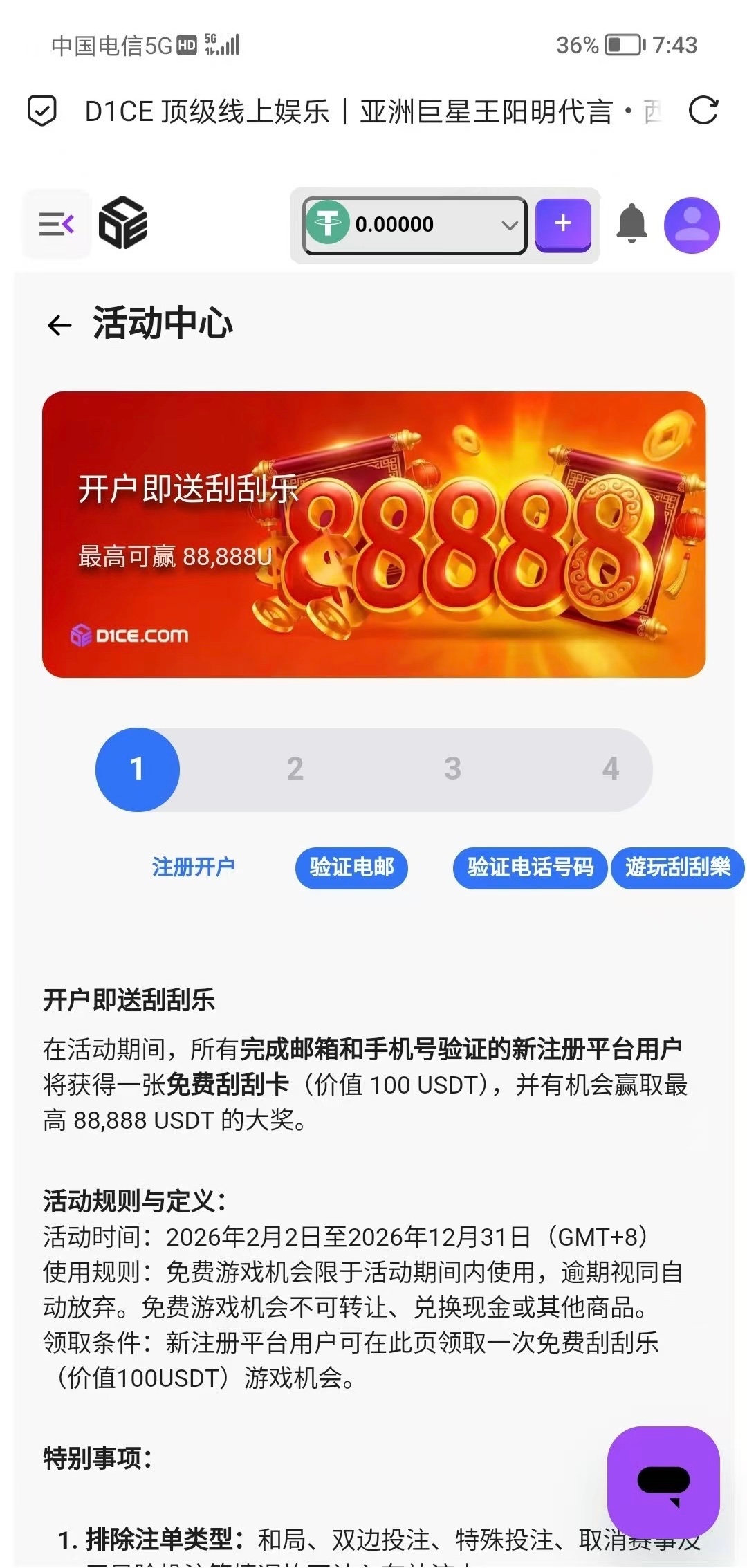Tap the D1CE cube logo to go home
This screenshot has width=747, height=1568.
click(123, 223)
